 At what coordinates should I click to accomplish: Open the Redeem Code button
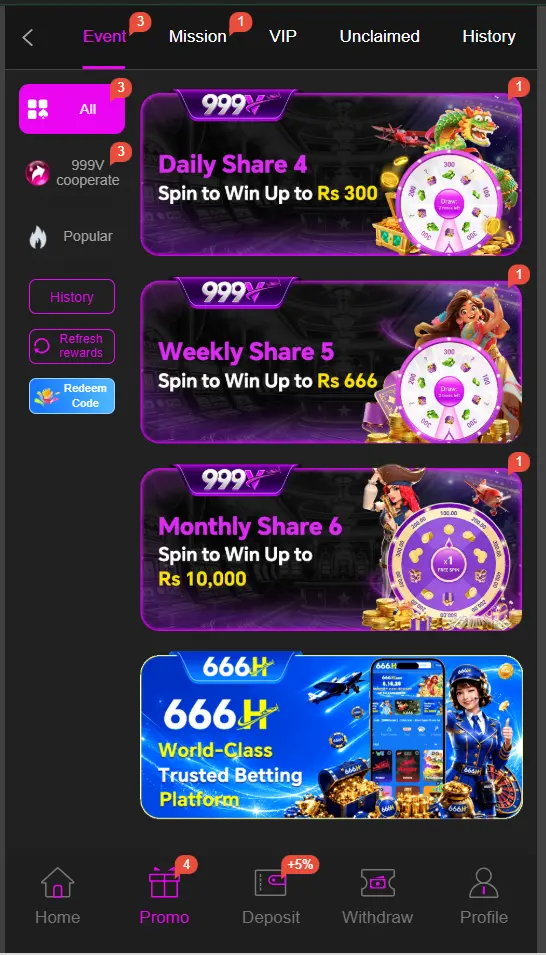pos(72,396)
